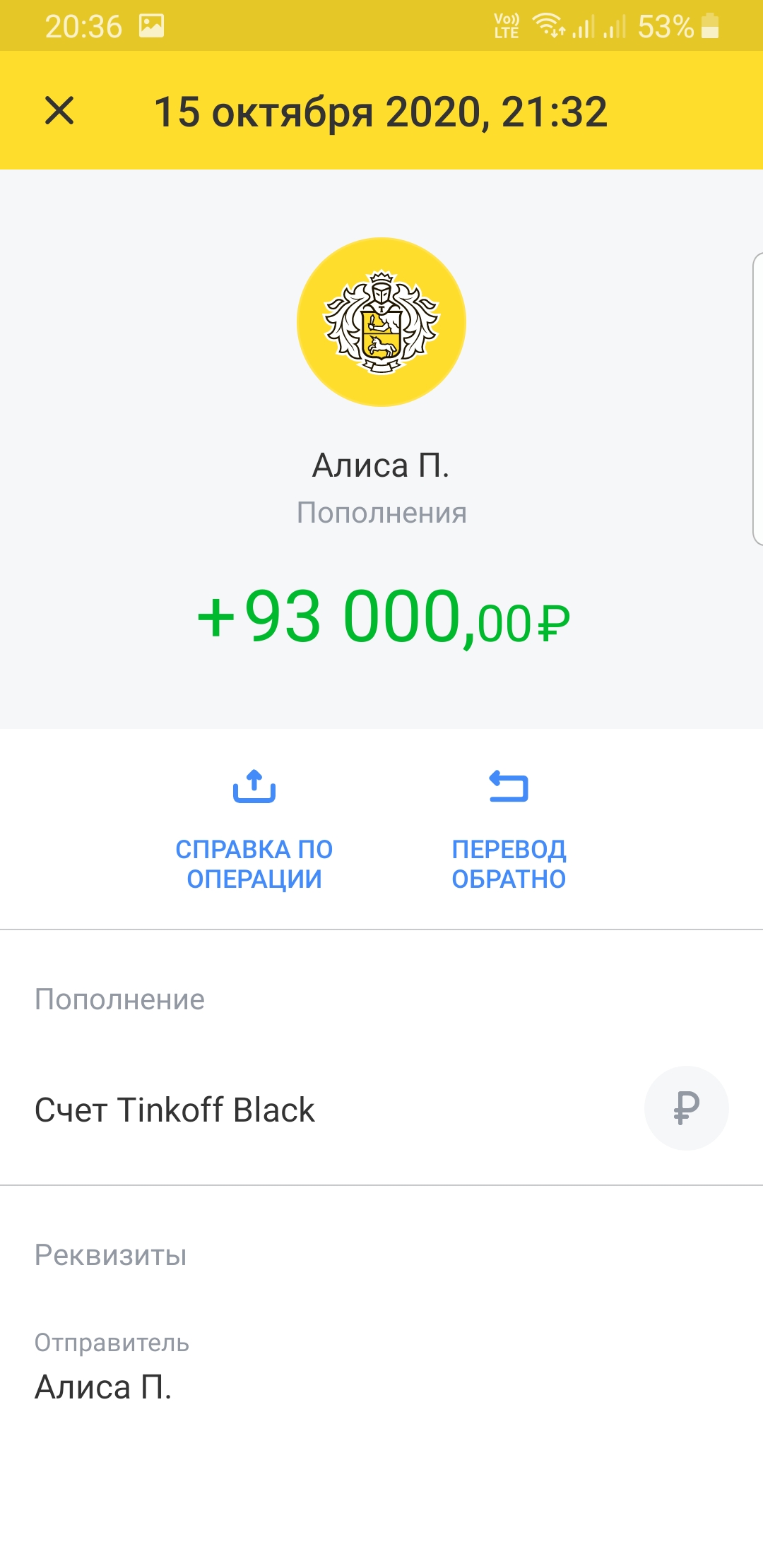
Task: Tap ПЕРЕВОД ОБРАТНО to send money back
Action: click(x=510, y=863)
